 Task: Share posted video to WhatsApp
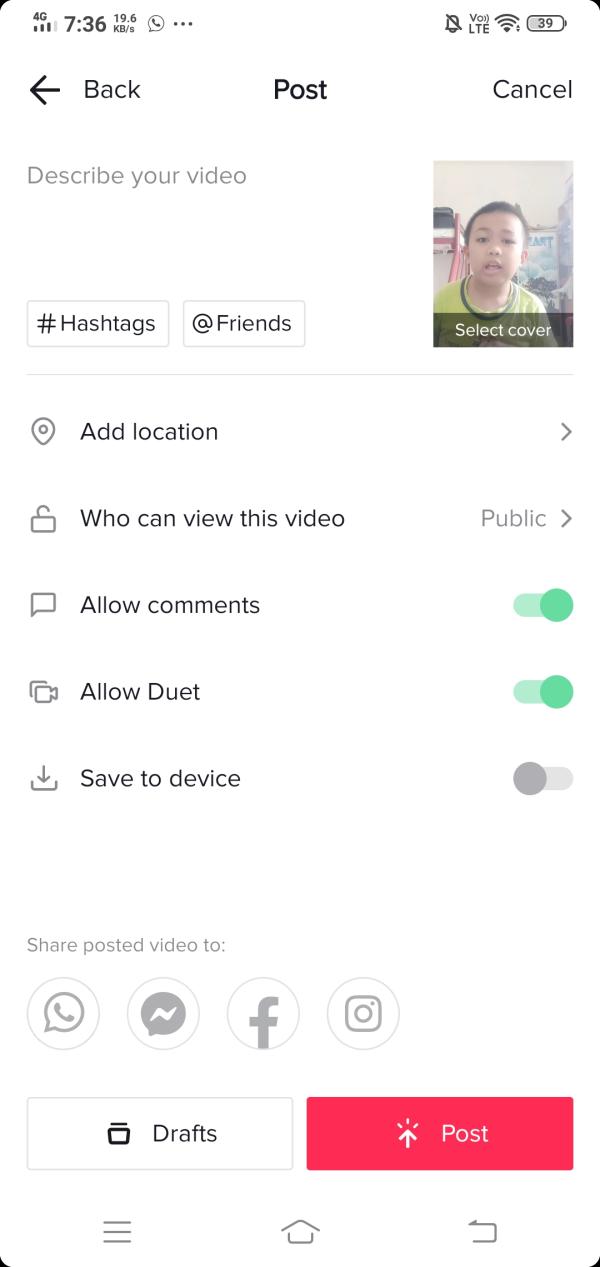[63, 1014]
